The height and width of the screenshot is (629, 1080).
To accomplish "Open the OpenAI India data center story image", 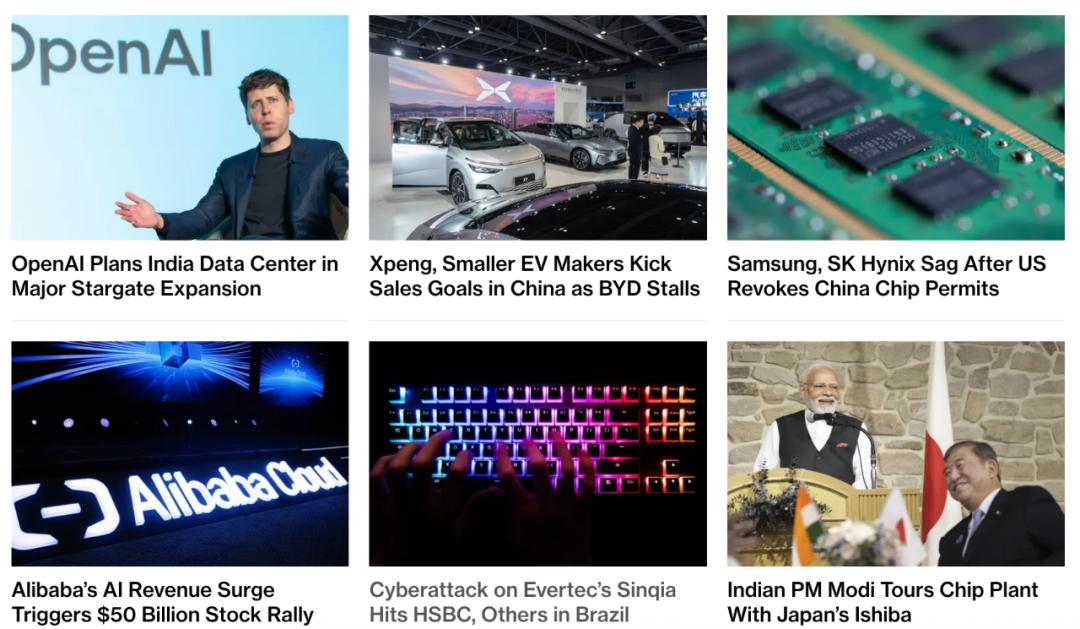I will (x=180, y=127).
